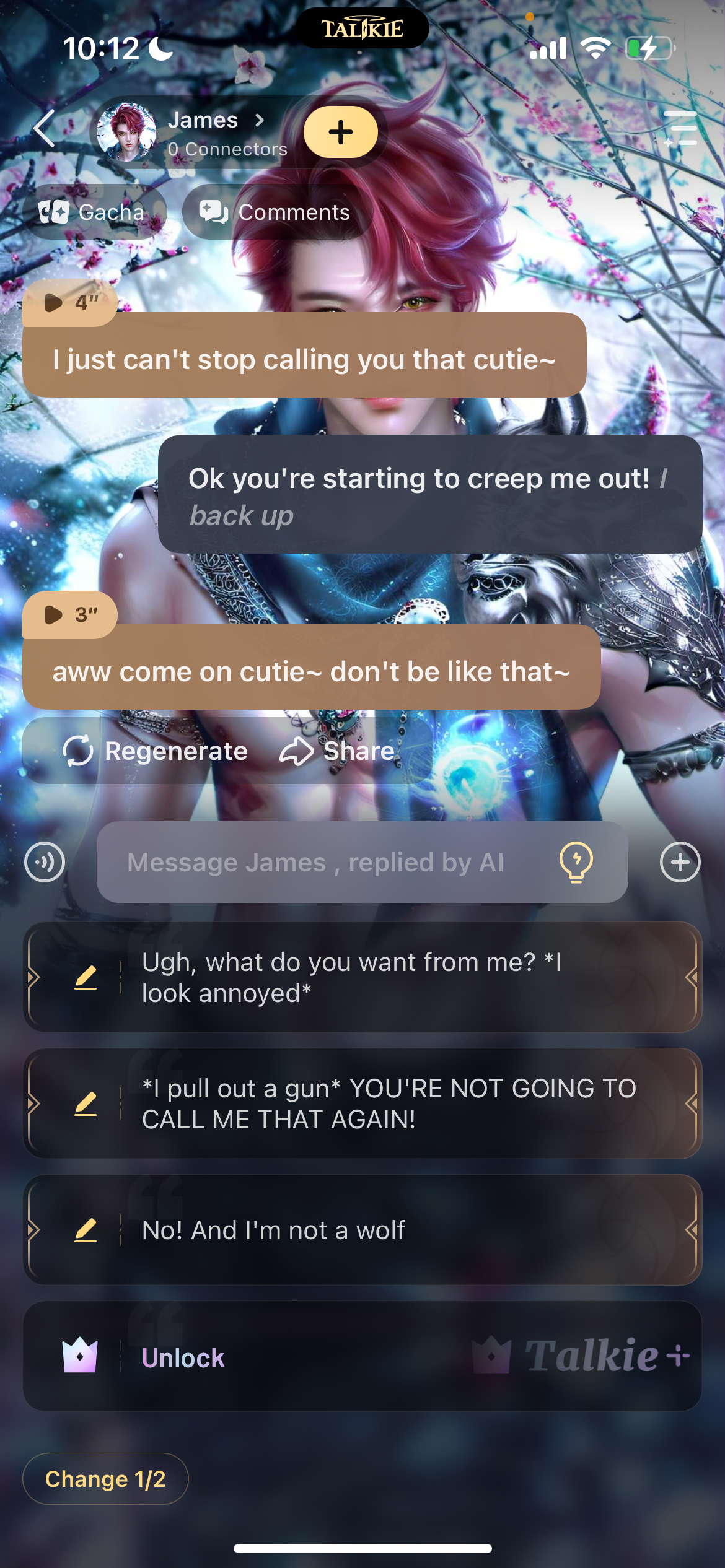
Task: Open the Comments chip
Action: (276, 212)
